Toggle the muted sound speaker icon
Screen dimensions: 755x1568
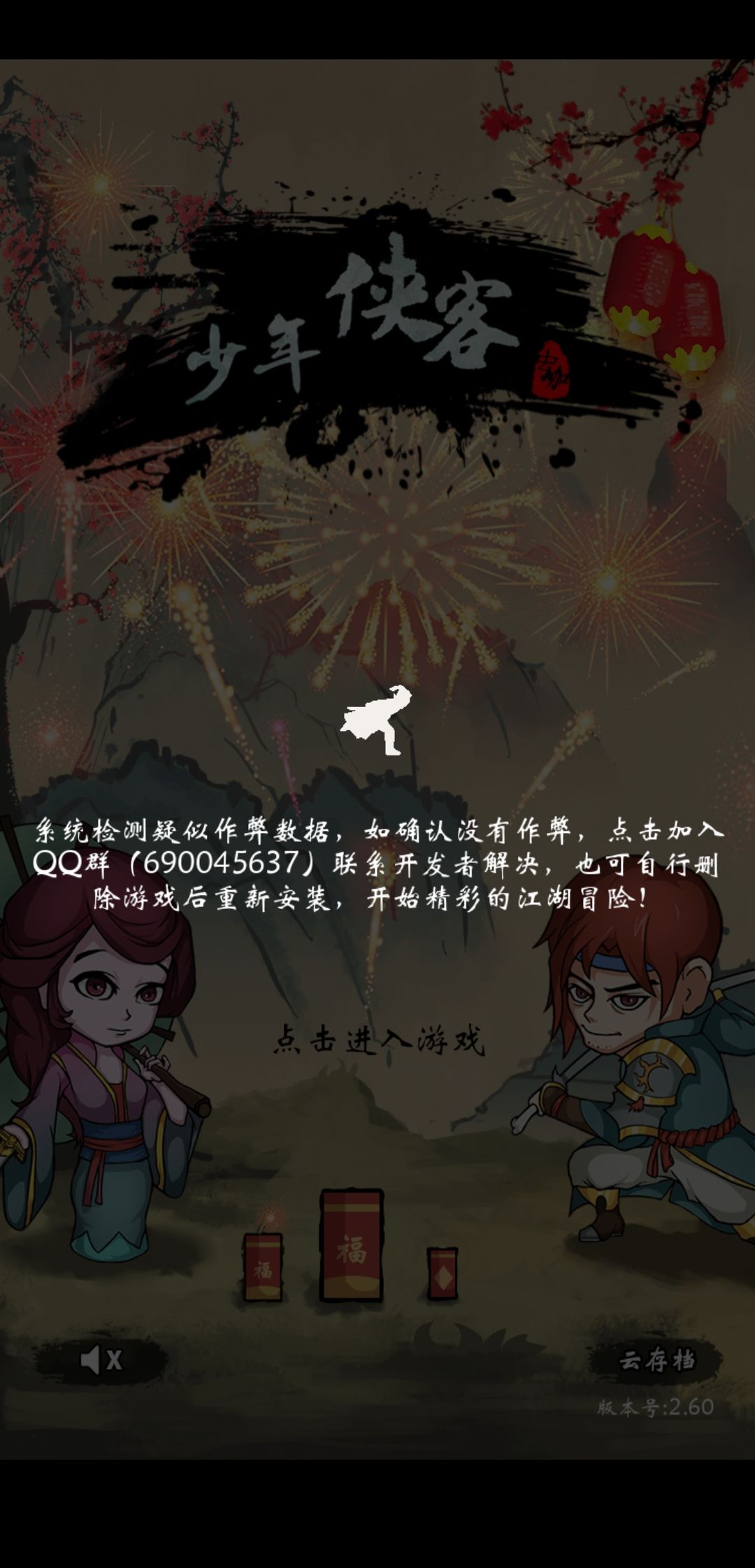102,1360
